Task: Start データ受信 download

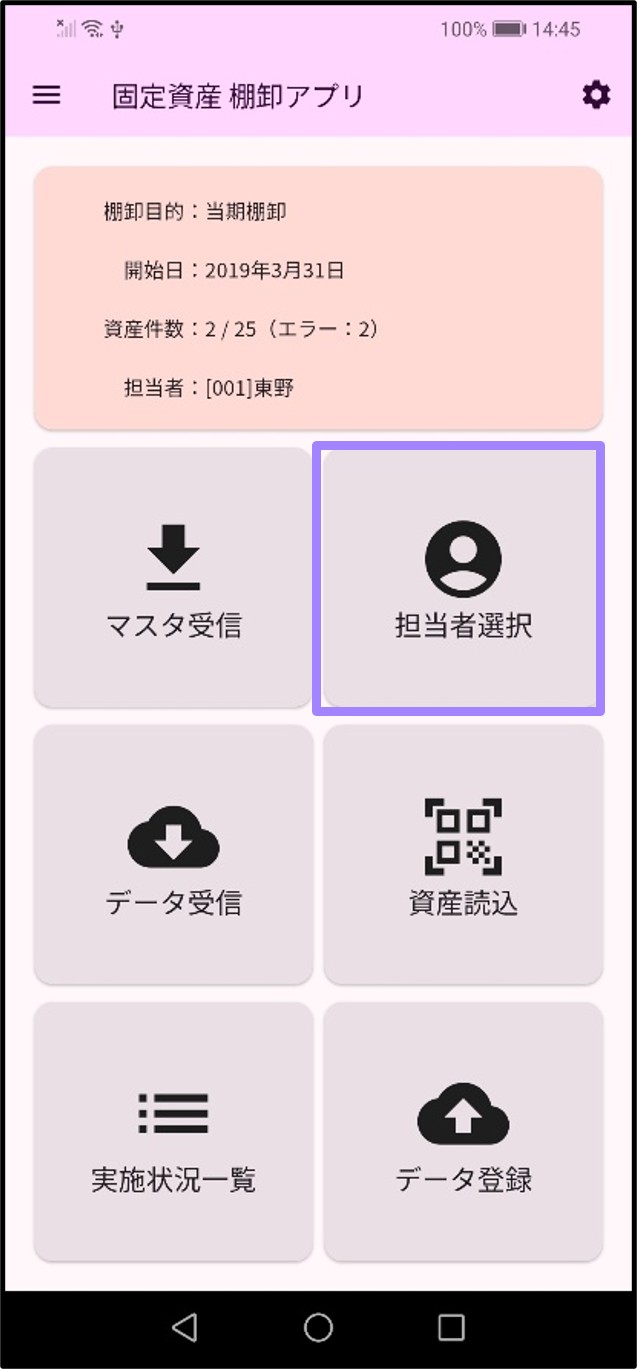Action: [173, 856]
